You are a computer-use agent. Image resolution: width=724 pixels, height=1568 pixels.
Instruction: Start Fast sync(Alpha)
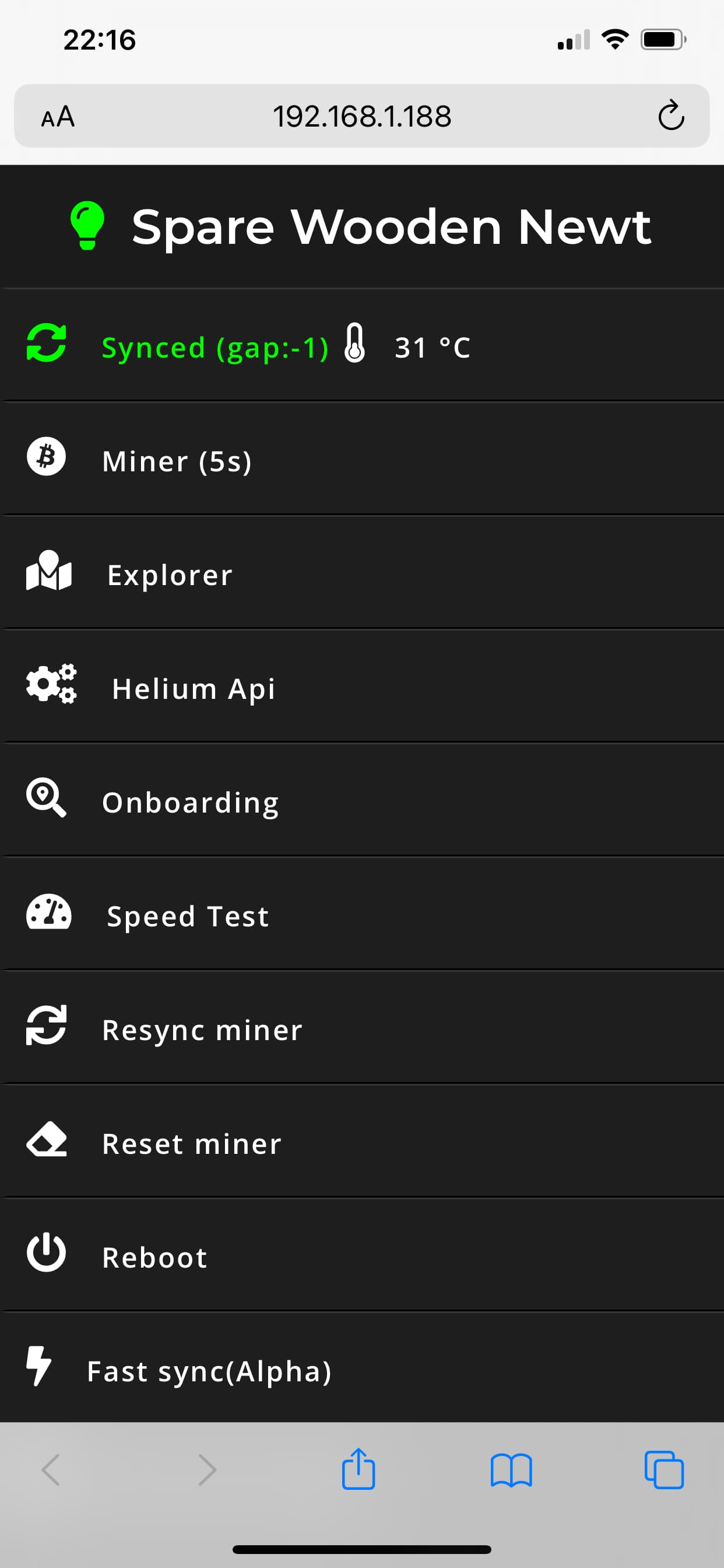[x=209, y=1371]
